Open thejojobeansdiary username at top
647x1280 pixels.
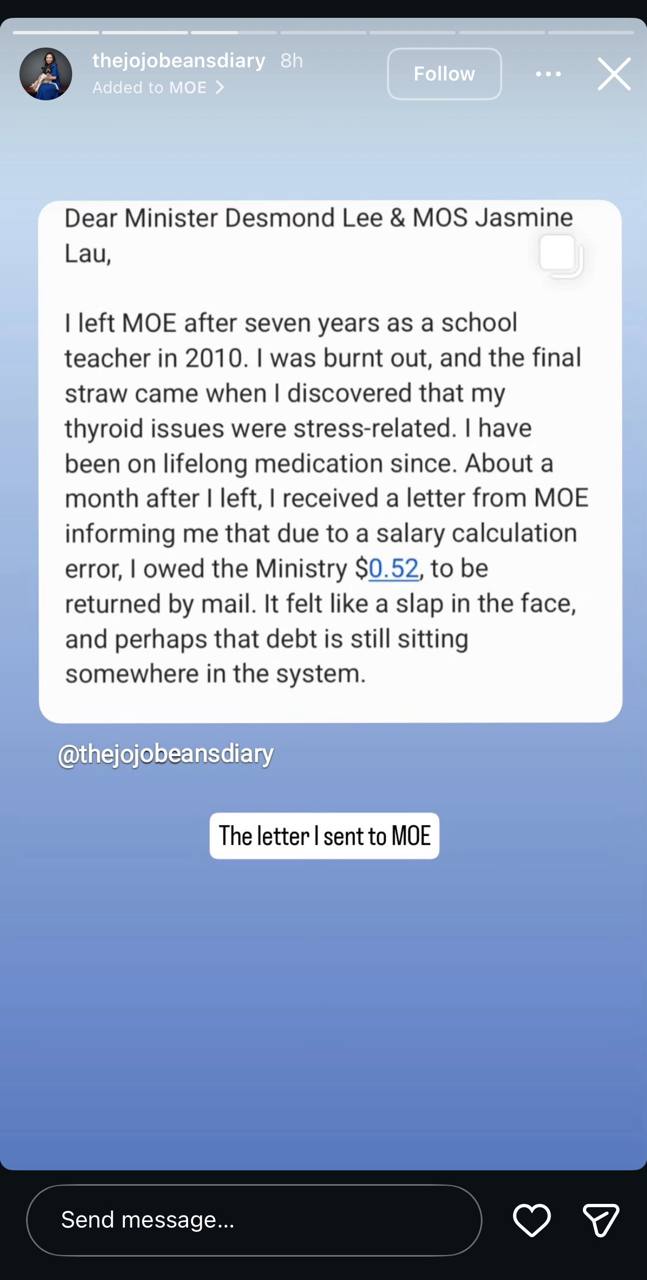click(x=179, y=60)
